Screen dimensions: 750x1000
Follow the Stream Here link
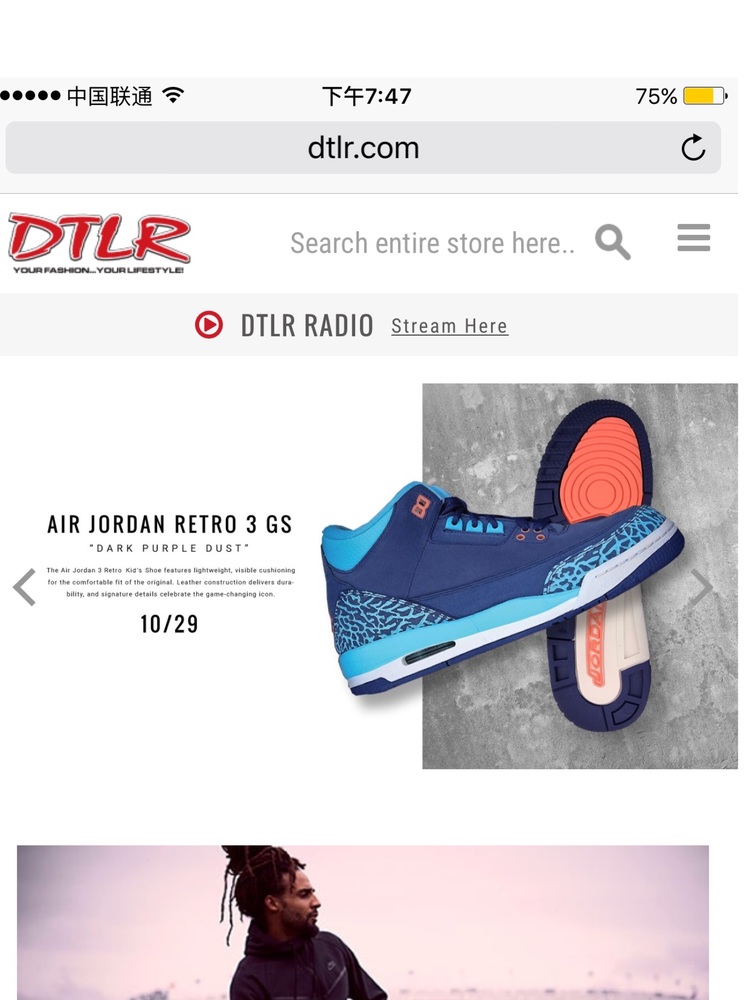[x=449, y=326]
